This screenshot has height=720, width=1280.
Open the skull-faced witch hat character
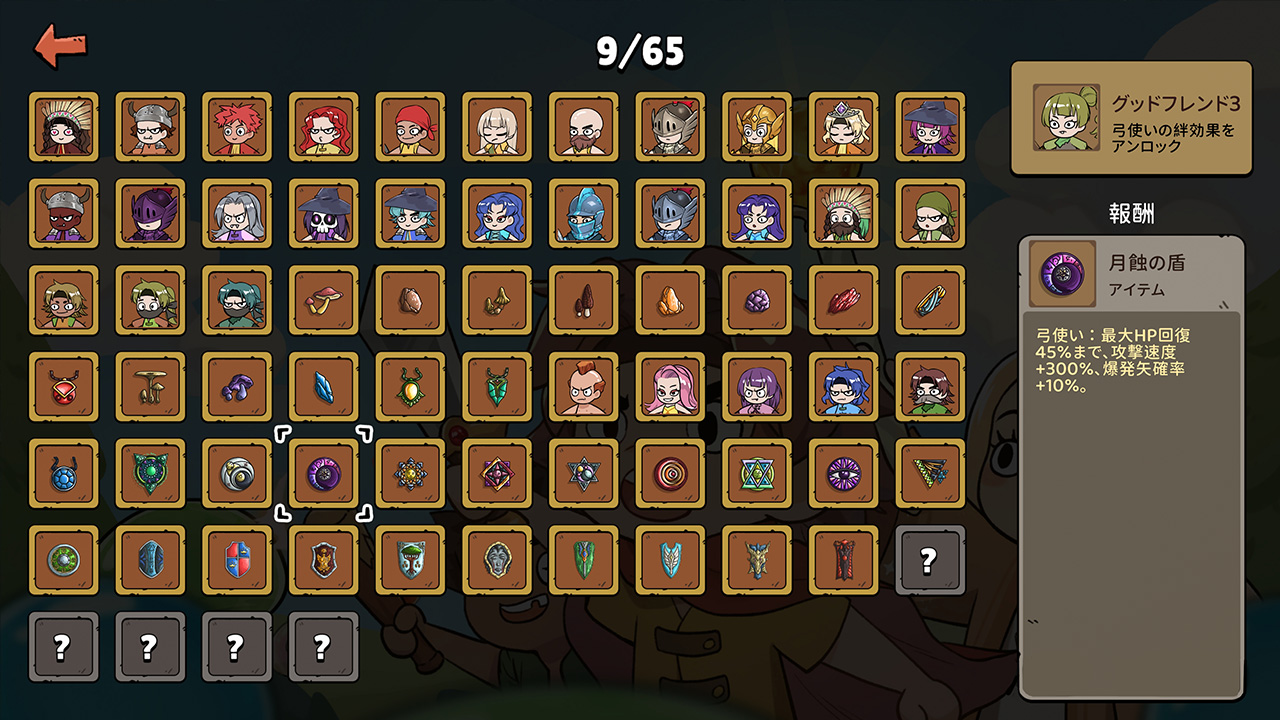pyautogui.click(x=323, y=213)
